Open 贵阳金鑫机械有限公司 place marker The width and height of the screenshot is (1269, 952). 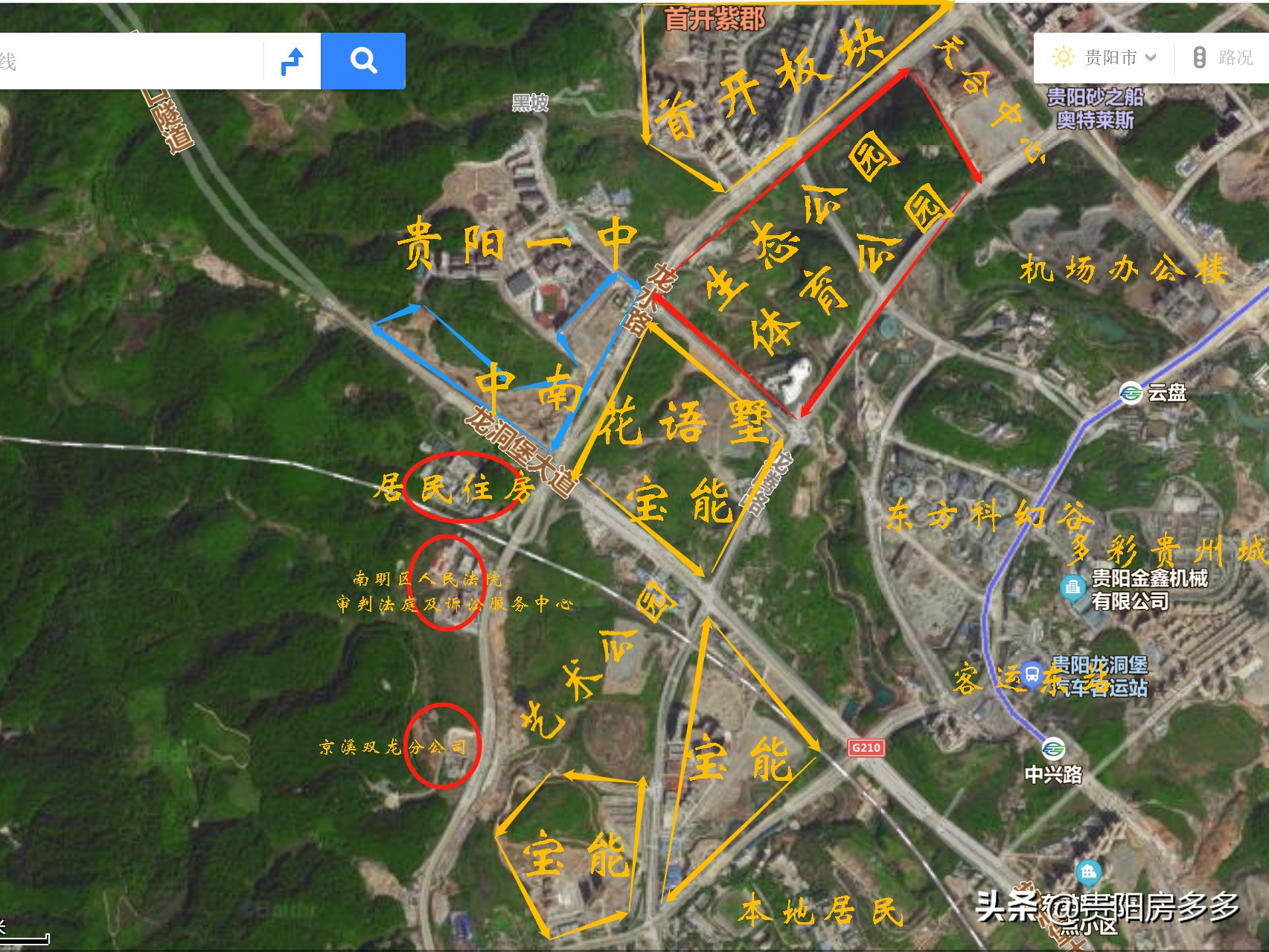1073,587
